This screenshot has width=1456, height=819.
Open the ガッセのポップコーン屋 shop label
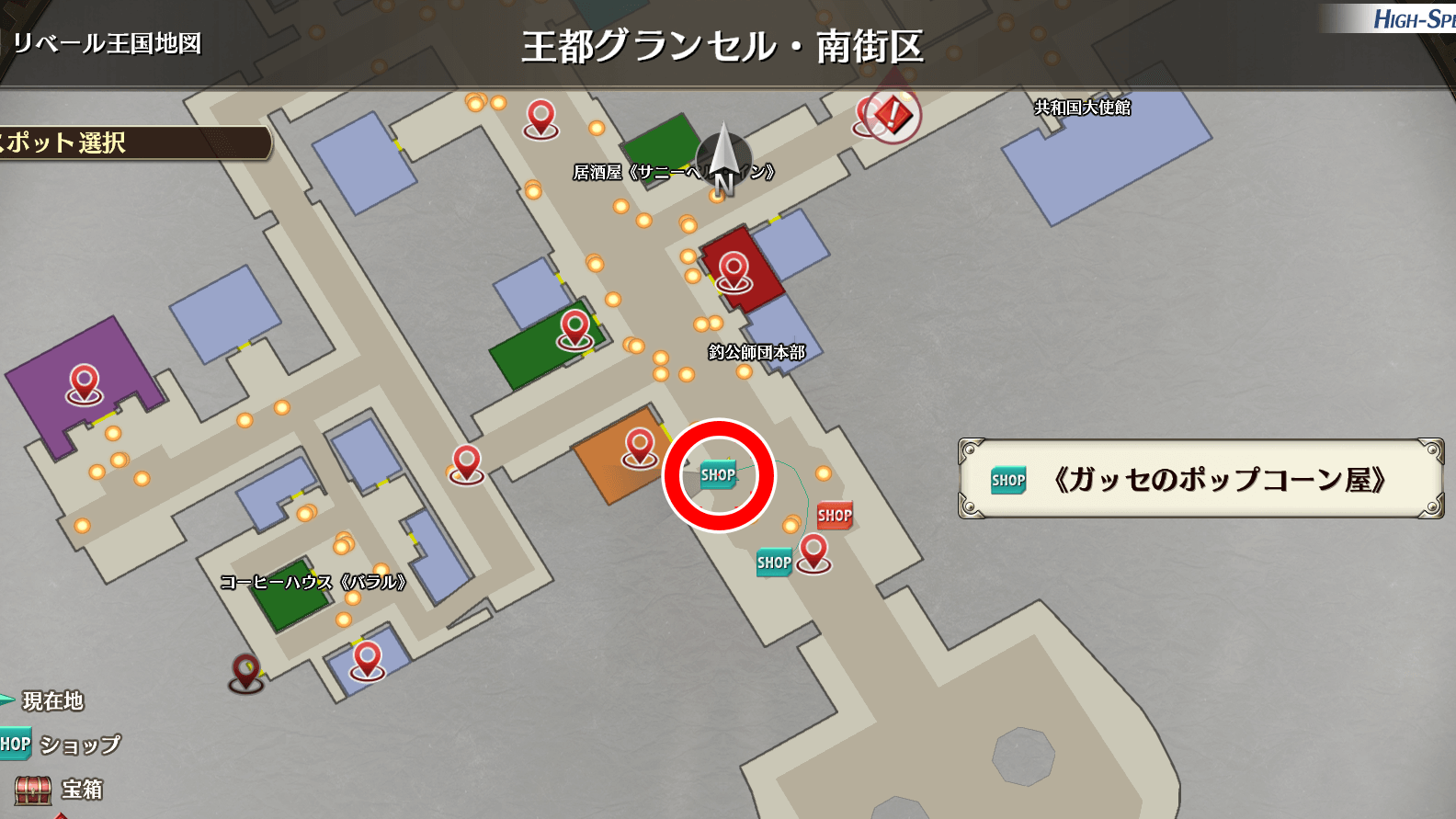pyautogui.click(x=1200, y=479)
